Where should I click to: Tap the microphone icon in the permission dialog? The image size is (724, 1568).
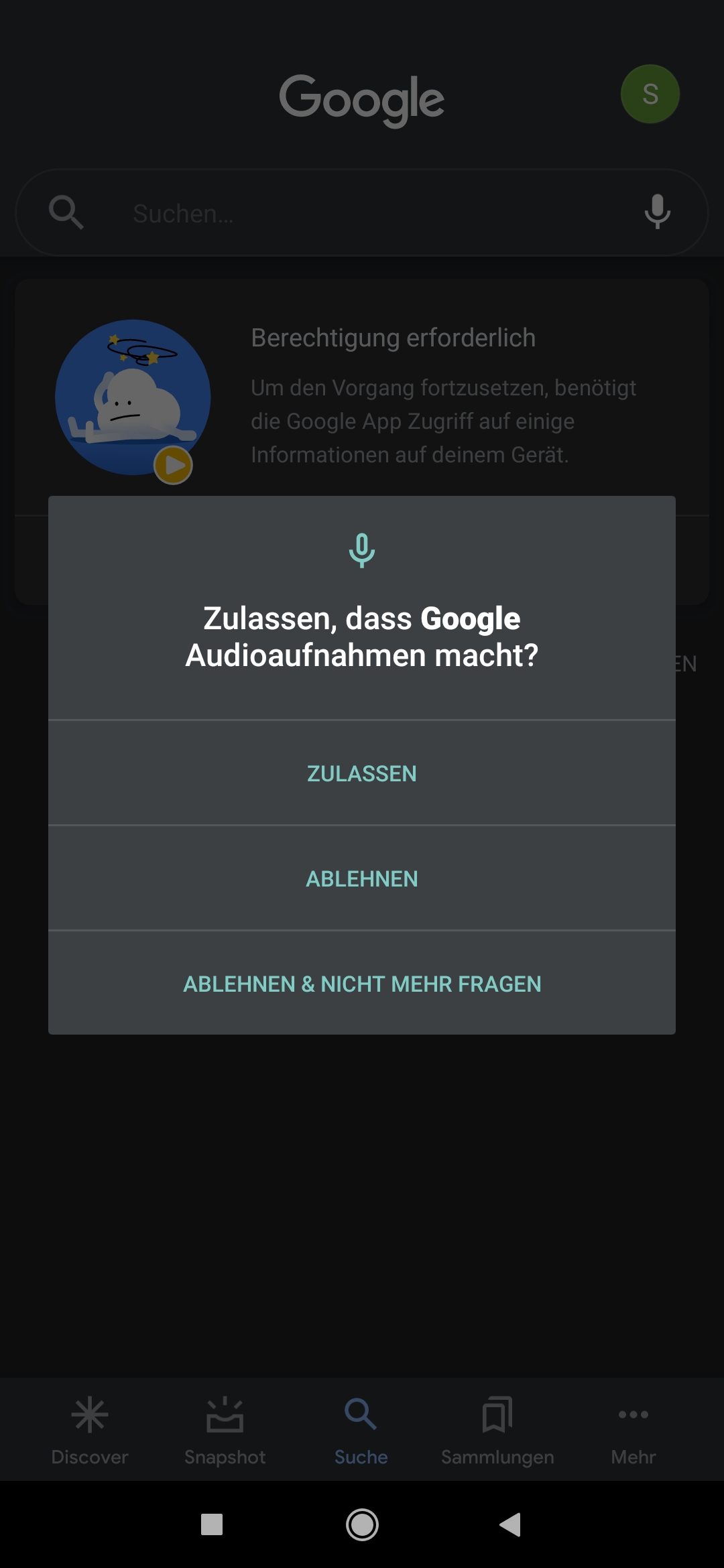pos(362,551)
